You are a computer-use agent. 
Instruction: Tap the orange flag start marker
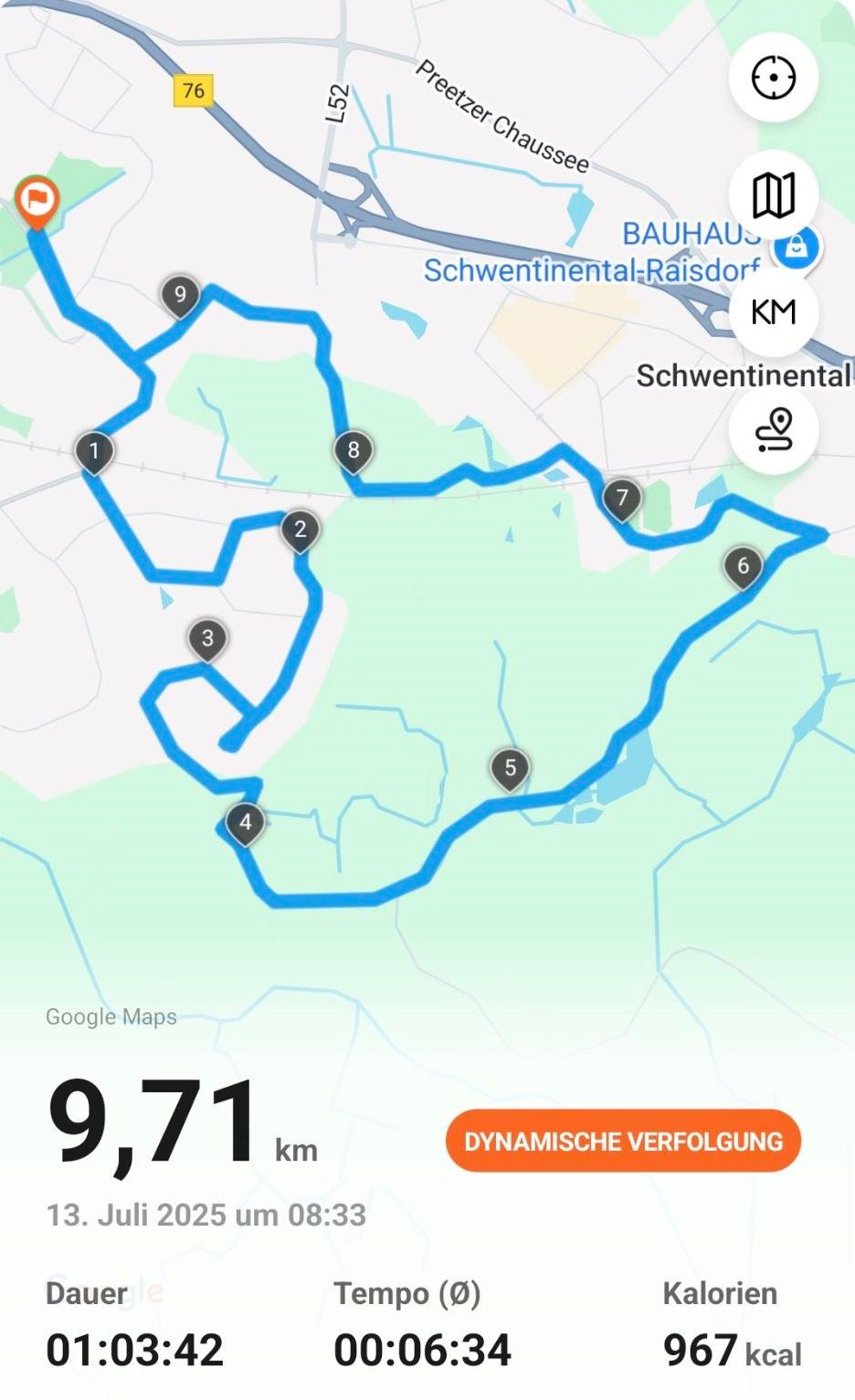coord(37,200)
